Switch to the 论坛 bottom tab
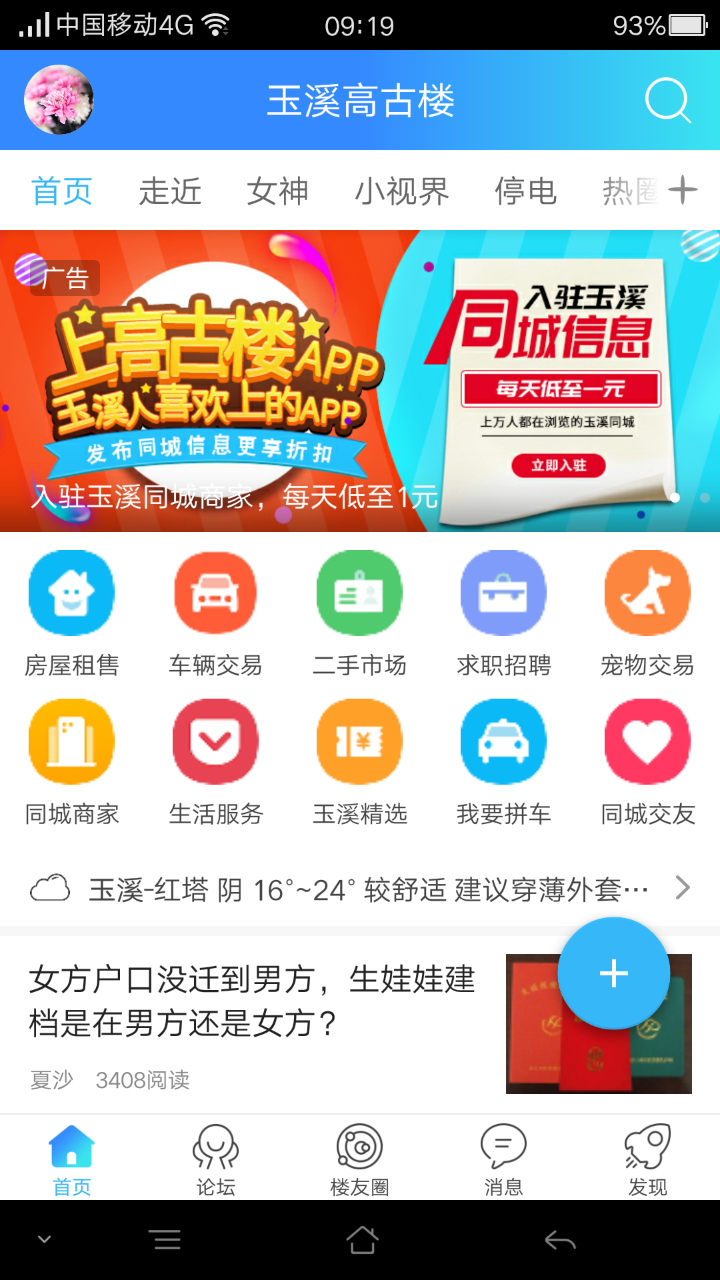Image resolution: width=720 pixels, height=1280 pixels. (x=216, y=1160)
